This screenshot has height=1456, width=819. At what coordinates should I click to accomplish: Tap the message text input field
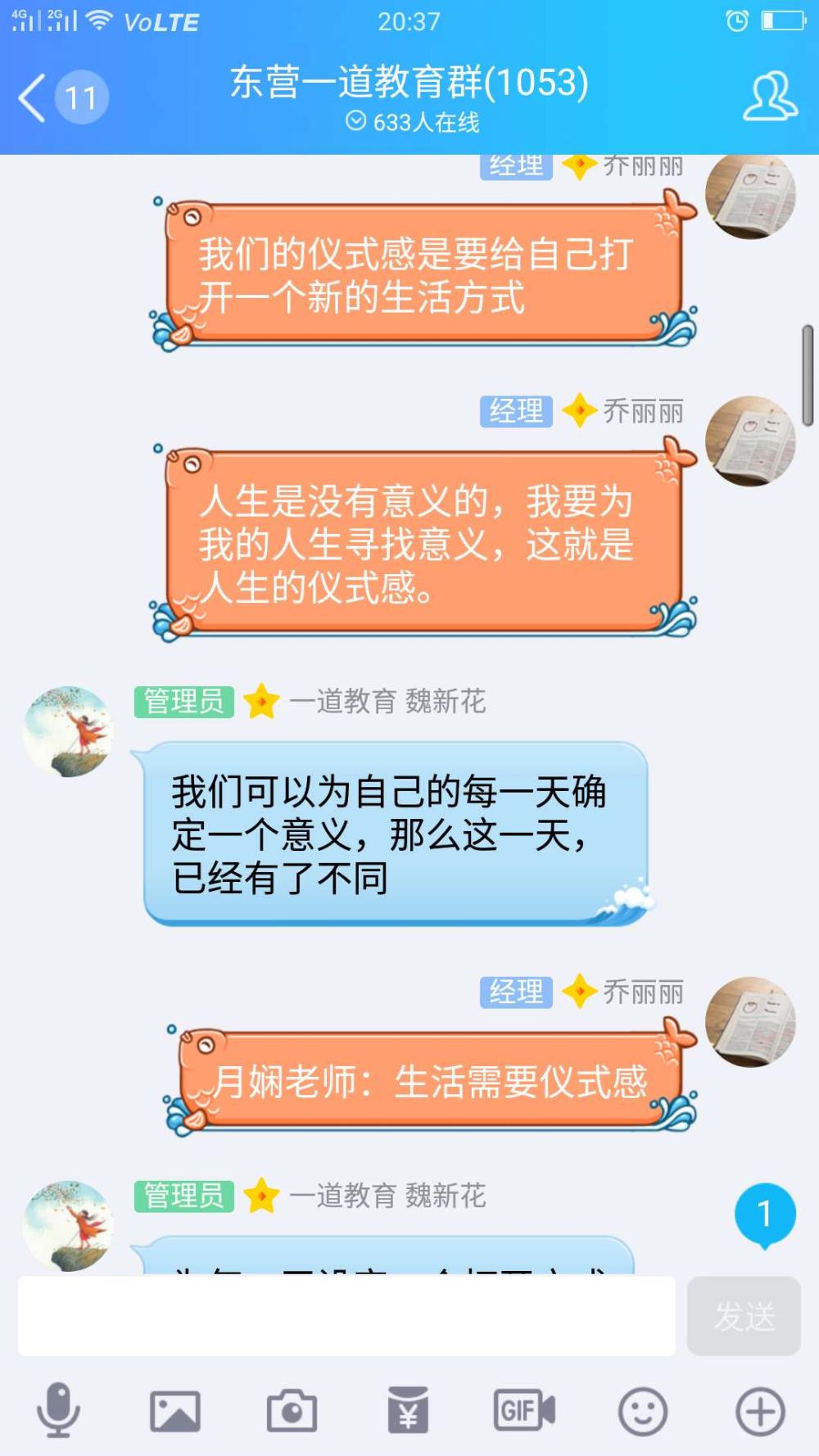(x=346, y=1316)
